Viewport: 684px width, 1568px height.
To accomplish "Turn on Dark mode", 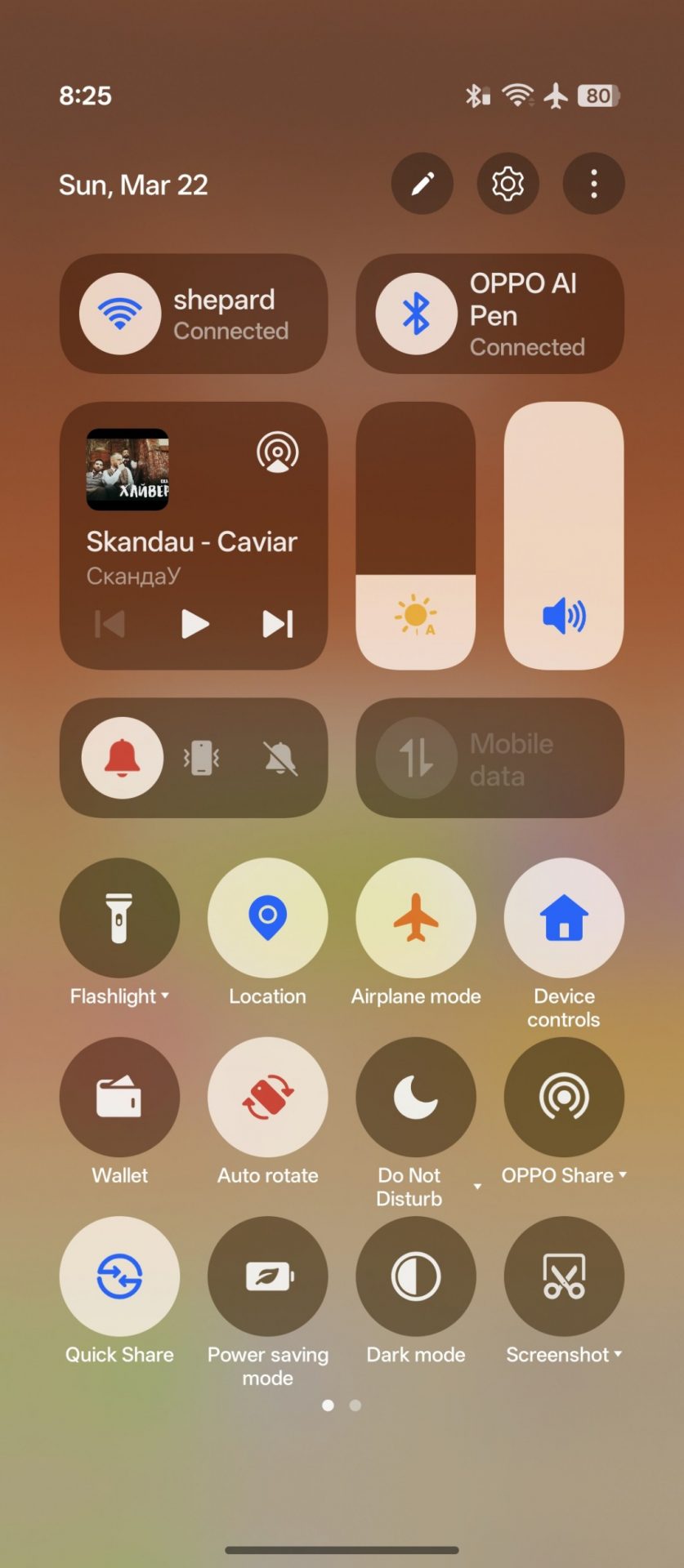I will pyautogui.click(x=416, y=1276).
